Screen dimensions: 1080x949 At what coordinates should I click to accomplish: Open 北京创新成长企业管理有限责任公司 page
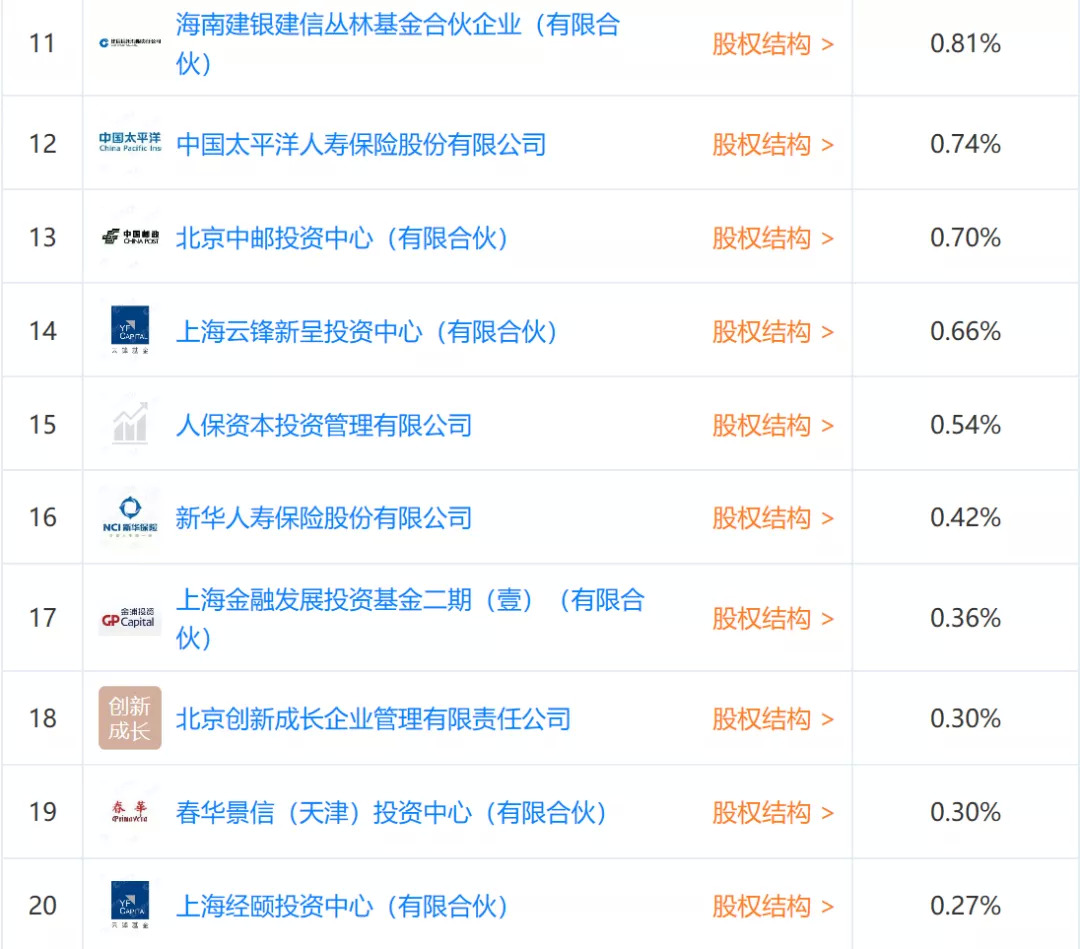(x=373, y=719)
